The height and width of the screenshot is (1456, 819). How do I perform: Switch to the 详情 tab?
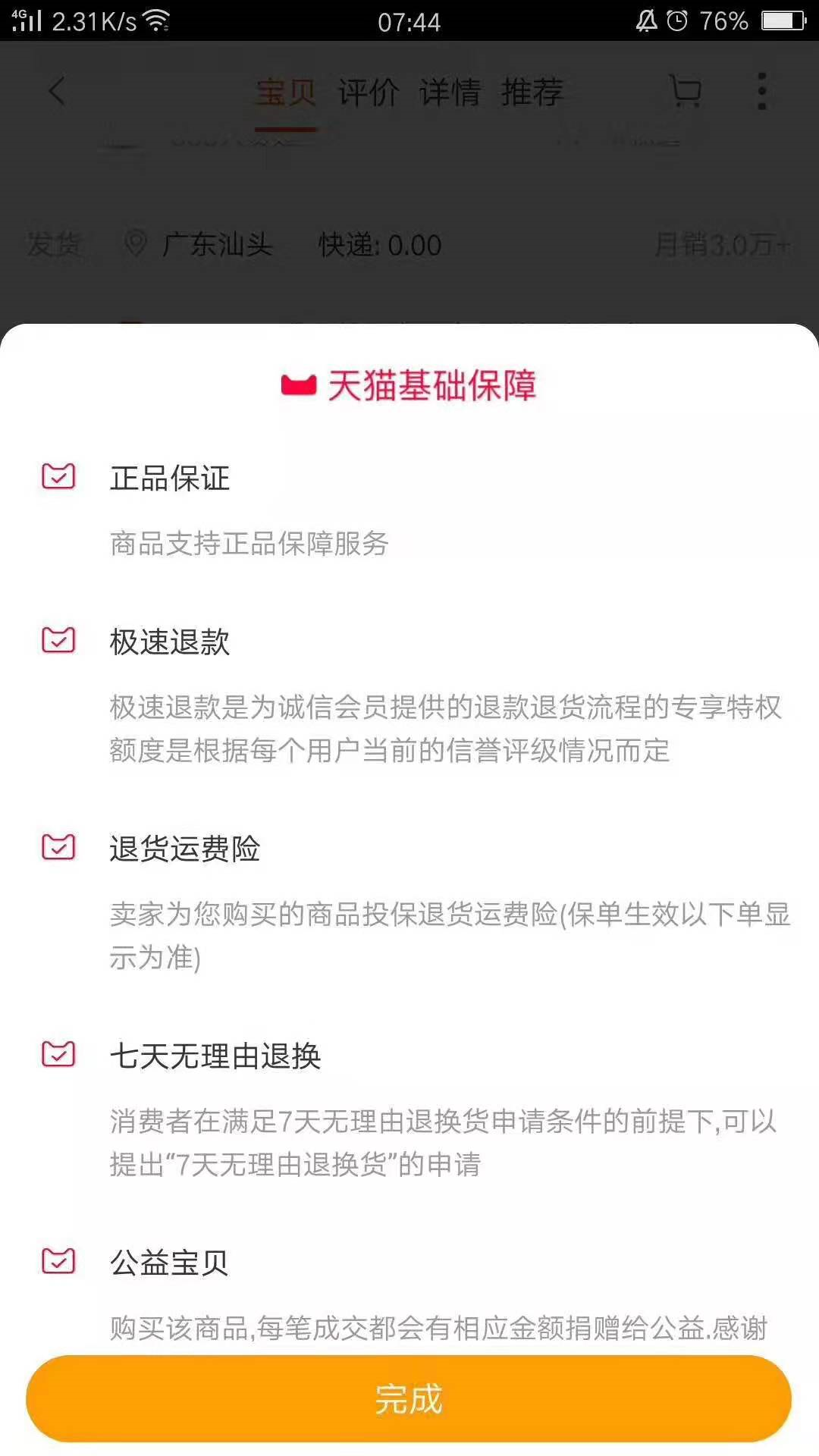pyautogui.click(x=450, y=93)
